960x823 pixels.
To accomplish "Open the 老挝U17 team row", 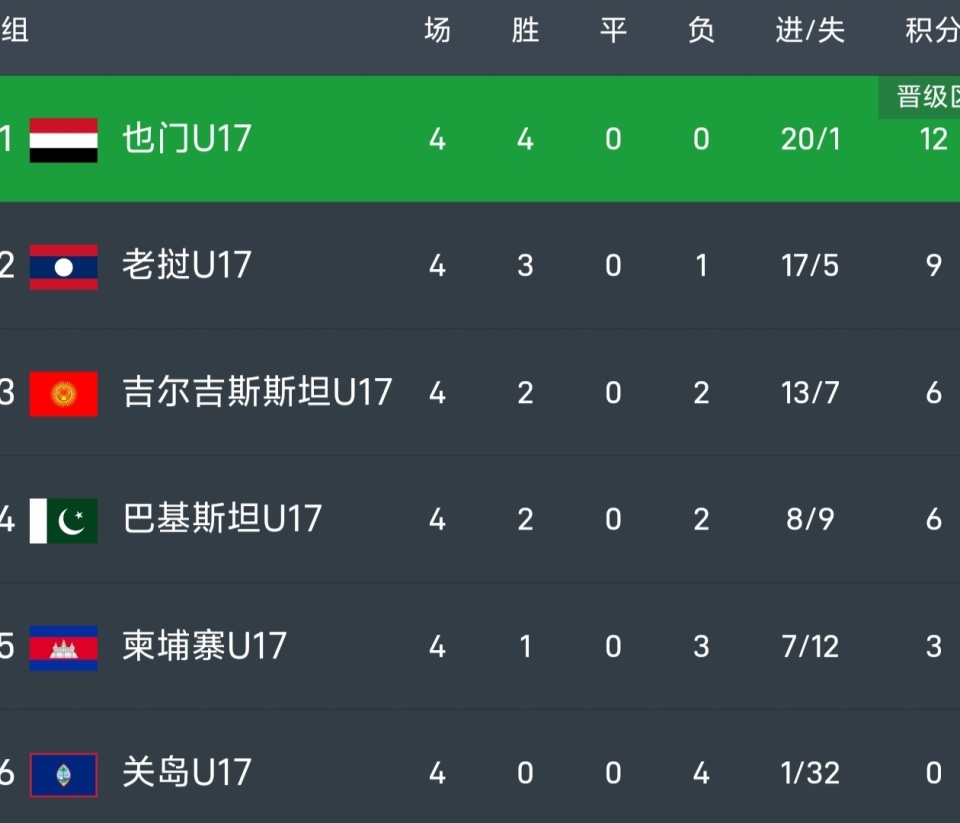I will (x=186, y=266).
